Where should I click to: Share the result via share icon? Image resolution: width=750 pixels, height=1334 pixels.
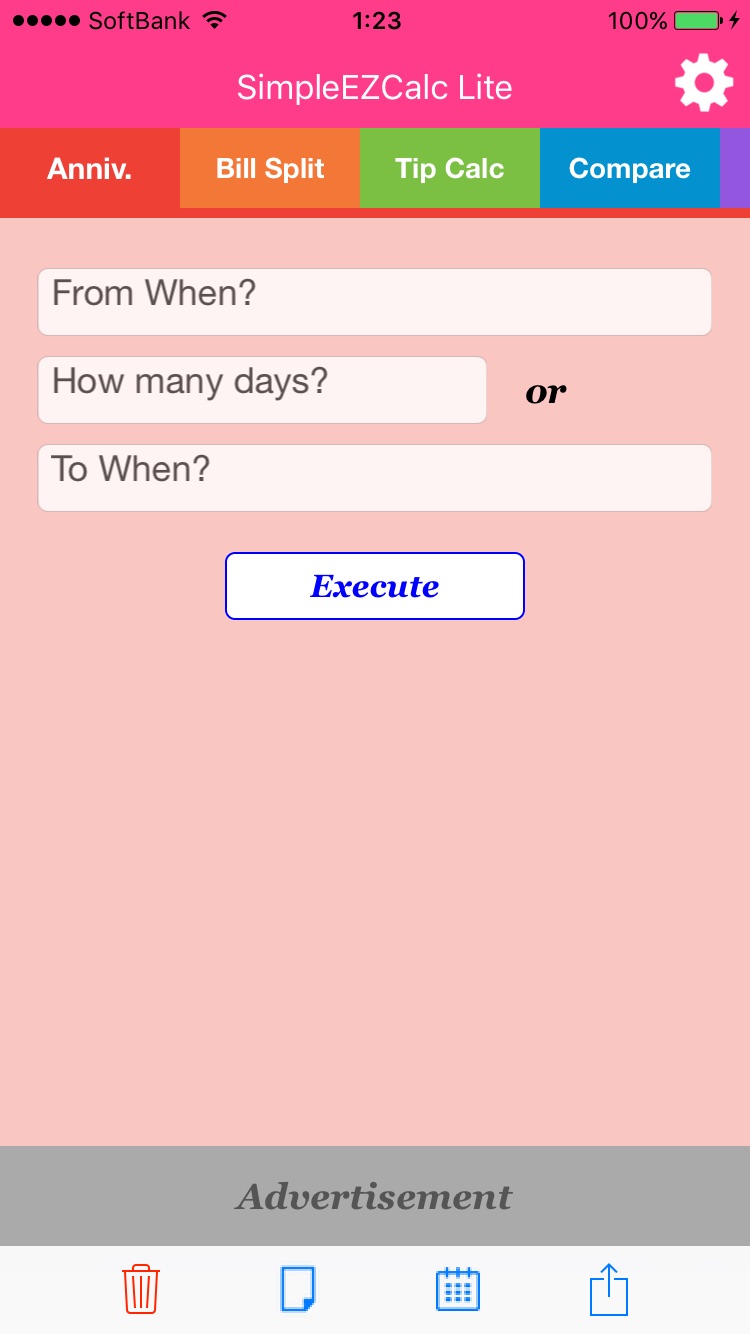(x=609, y=1289)
